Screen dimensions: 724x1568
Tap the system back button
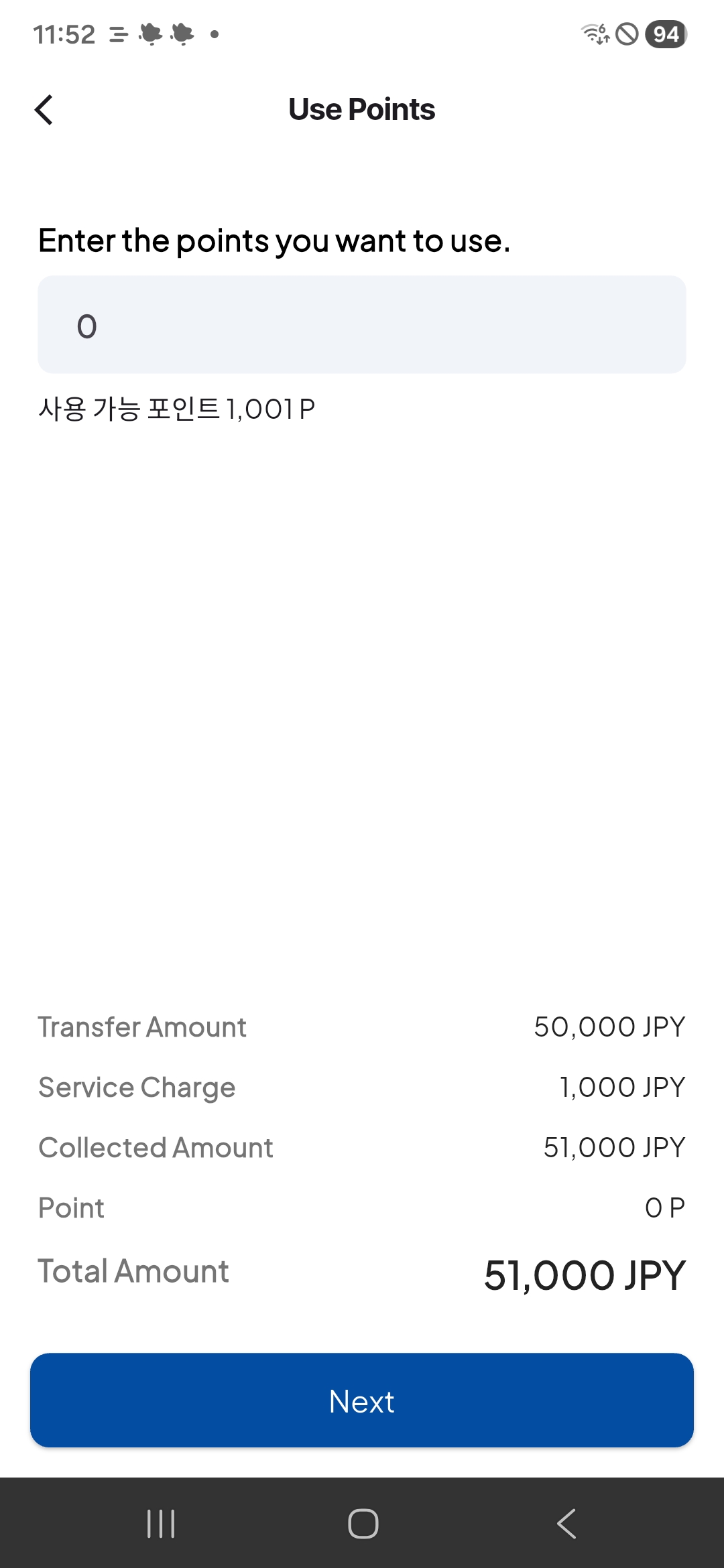[566, 1524]
